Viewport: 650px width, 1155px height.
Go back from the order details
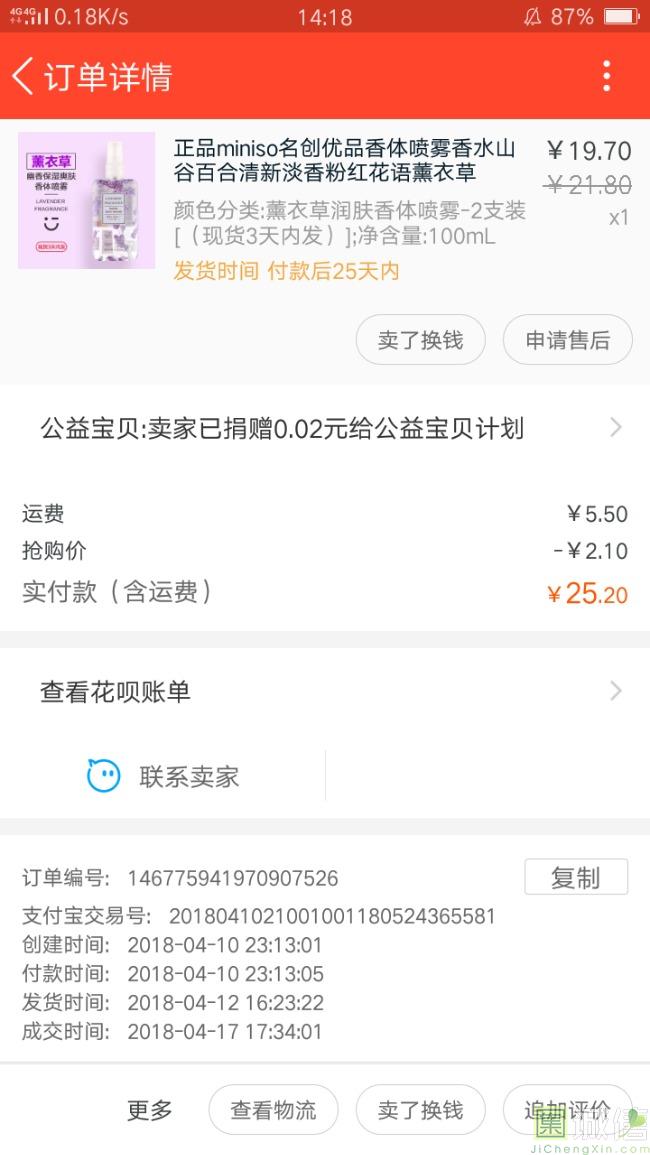pos(24,76)
